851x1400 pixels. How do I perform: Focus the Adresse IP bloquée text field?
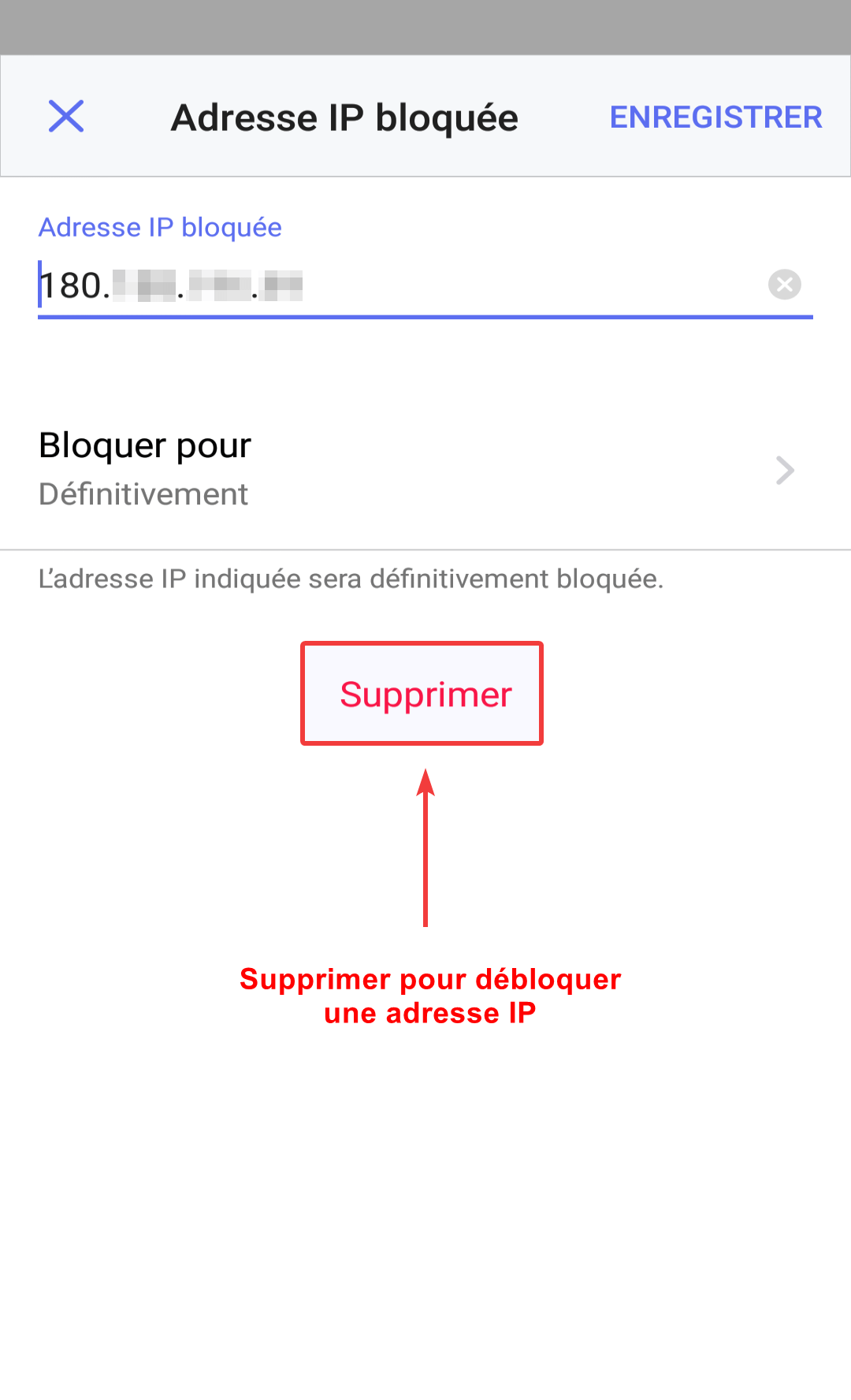394,285
